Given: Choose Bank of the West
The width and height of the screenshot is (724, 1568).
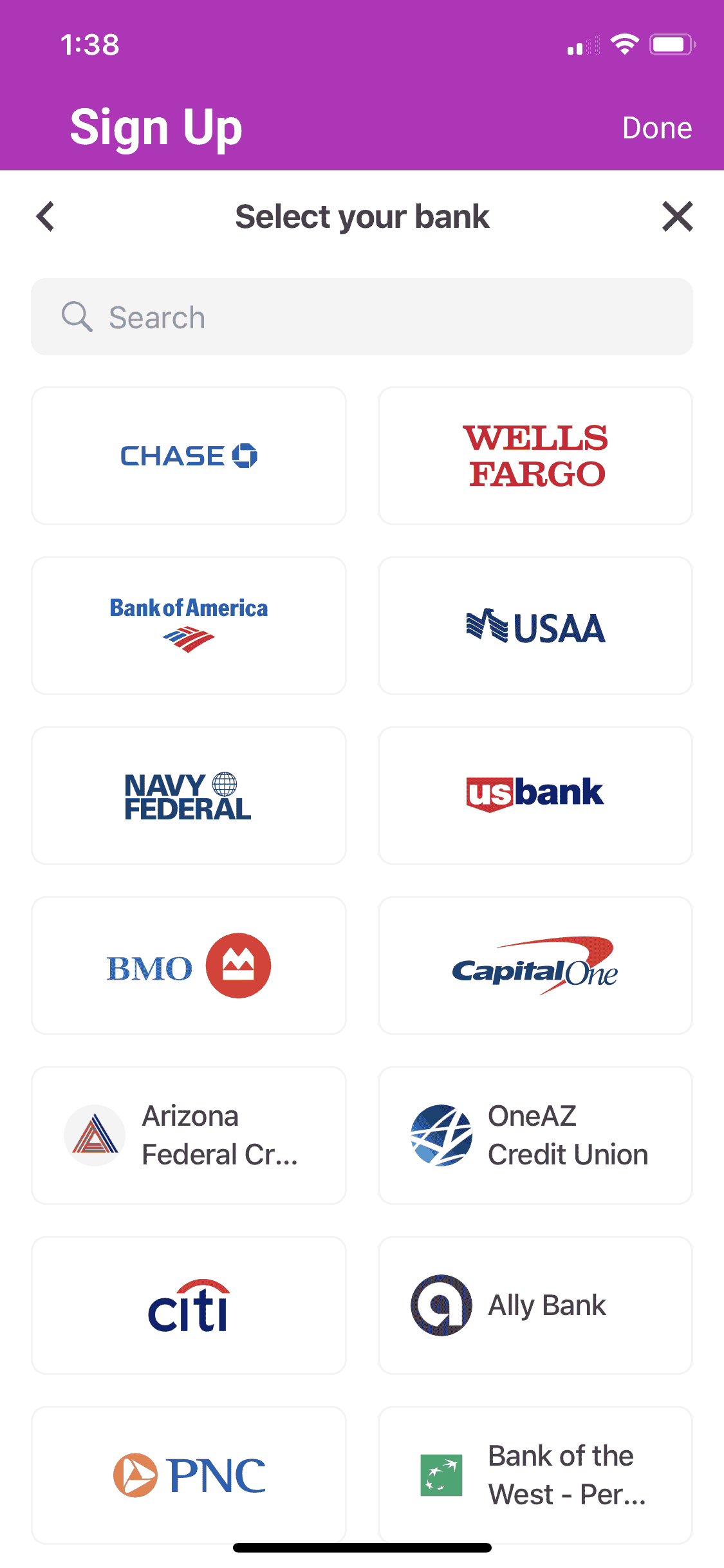Looking at the screenshot, I should point(535,1474).
